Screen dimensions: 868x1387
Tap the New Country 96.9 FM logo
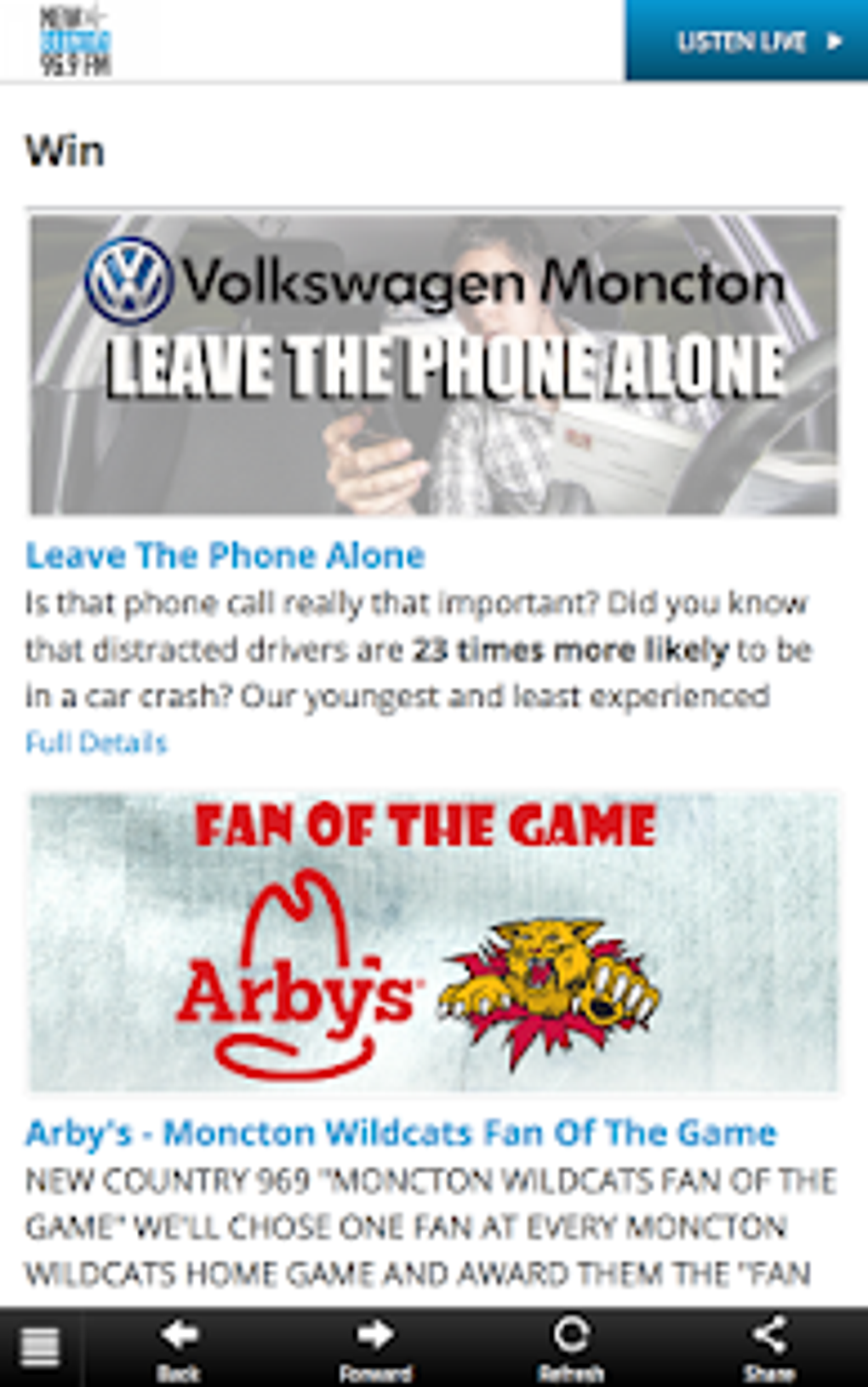(x=76, y=41)
